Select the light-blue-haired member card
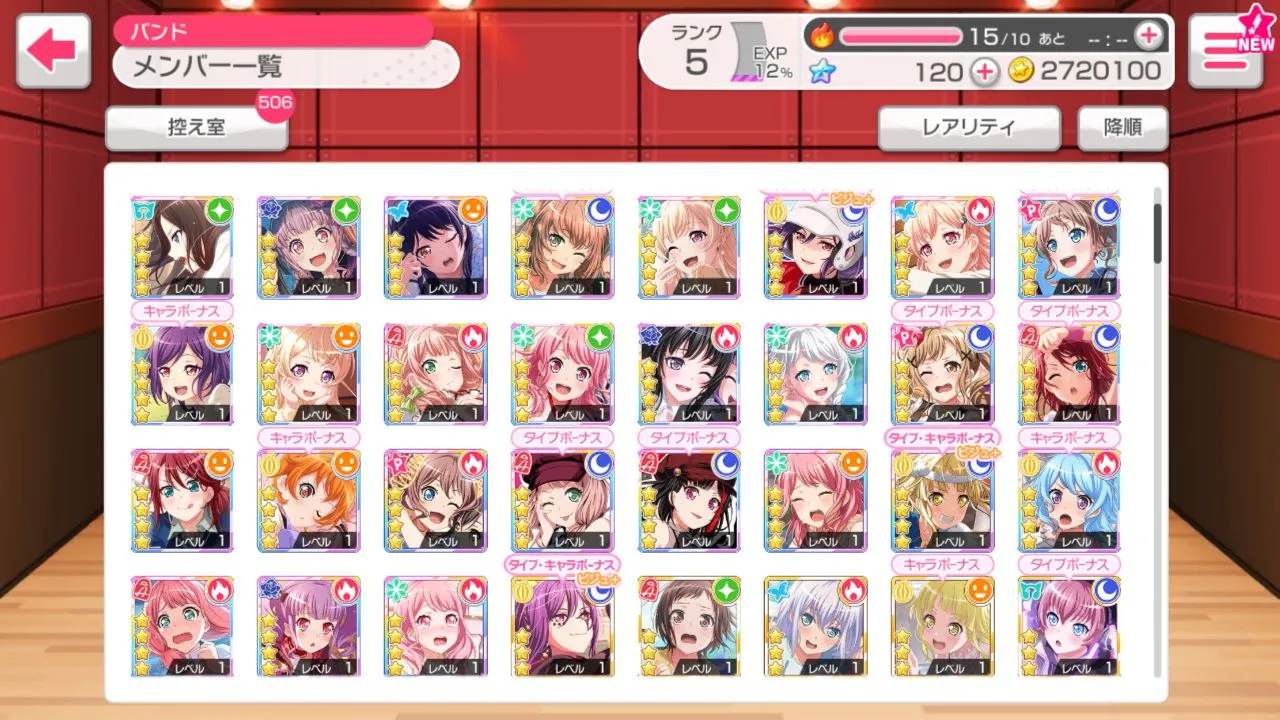 tap(1069, 501)
